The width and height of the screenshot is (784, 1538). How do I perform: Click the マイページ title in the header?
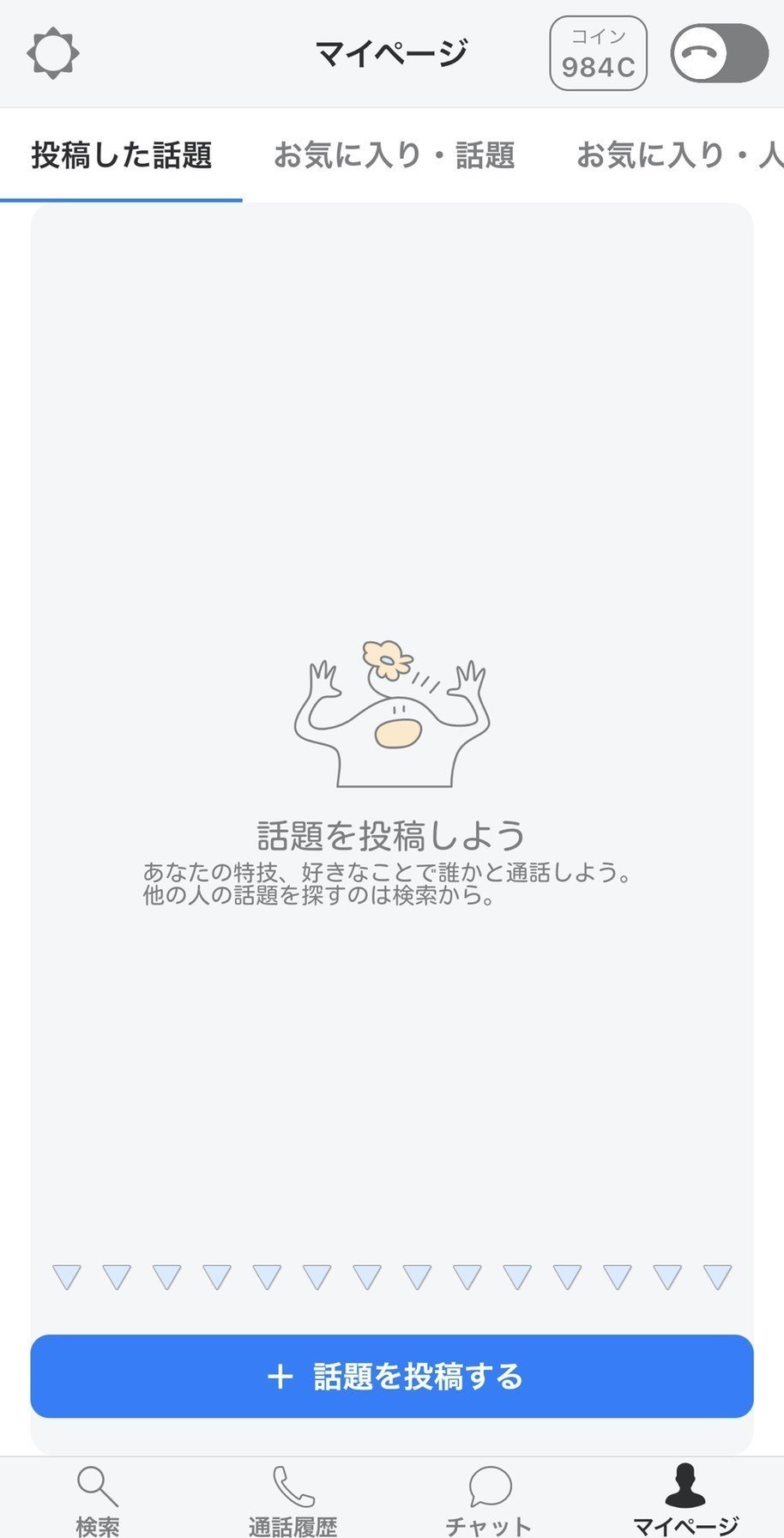pyautogui.click(x=391, y=51)
